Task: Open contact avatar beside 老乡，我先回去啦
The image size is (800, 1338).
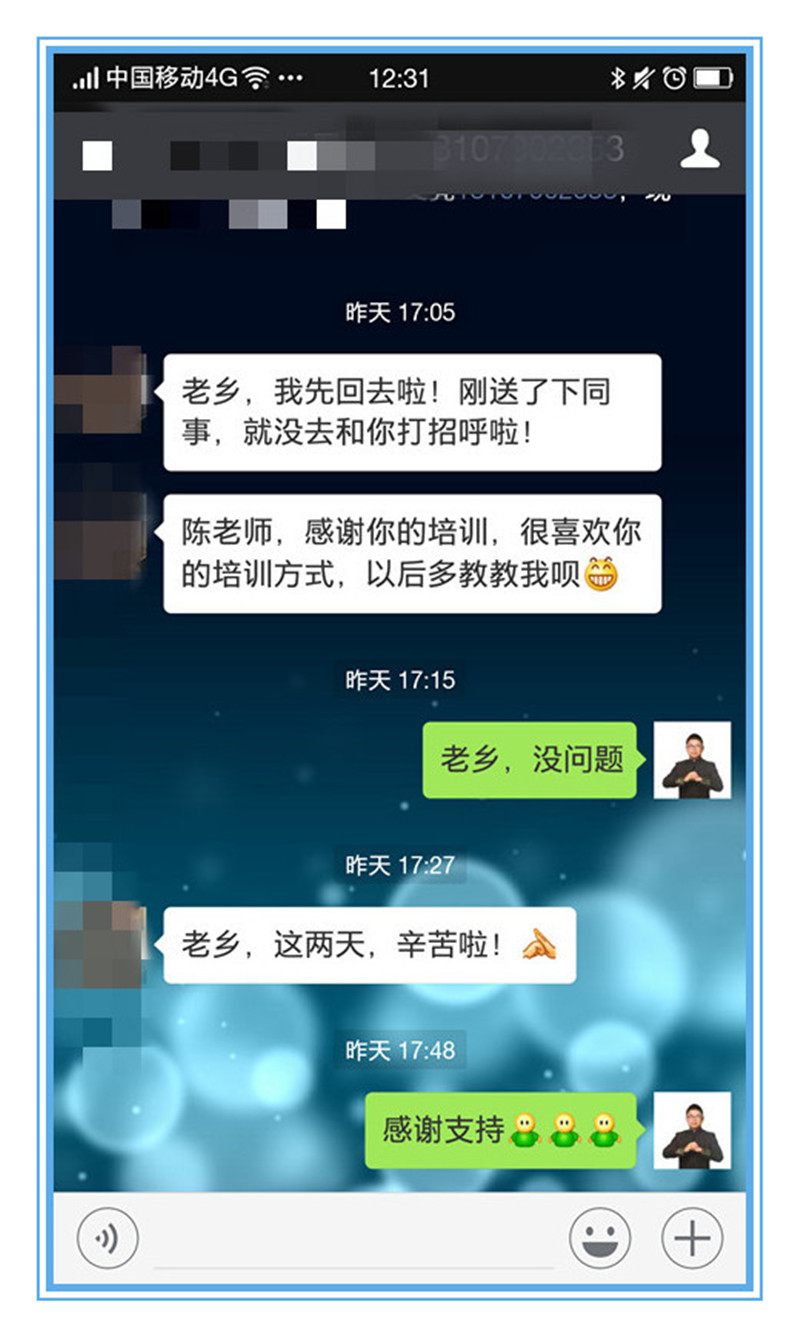Action: click(100, 390)
